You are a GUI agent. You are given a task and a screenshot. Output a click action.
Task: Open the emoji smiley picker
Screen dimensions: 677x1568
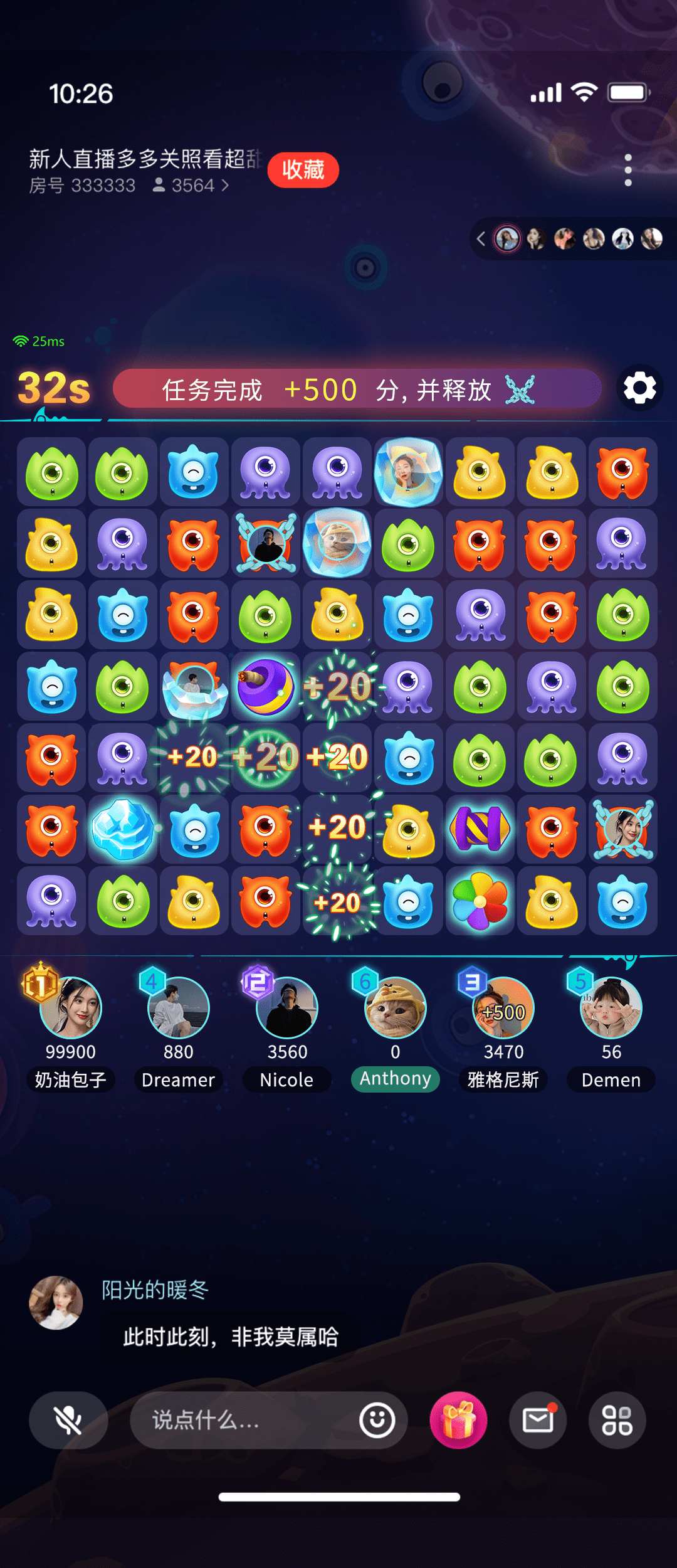pos(377,1420)
